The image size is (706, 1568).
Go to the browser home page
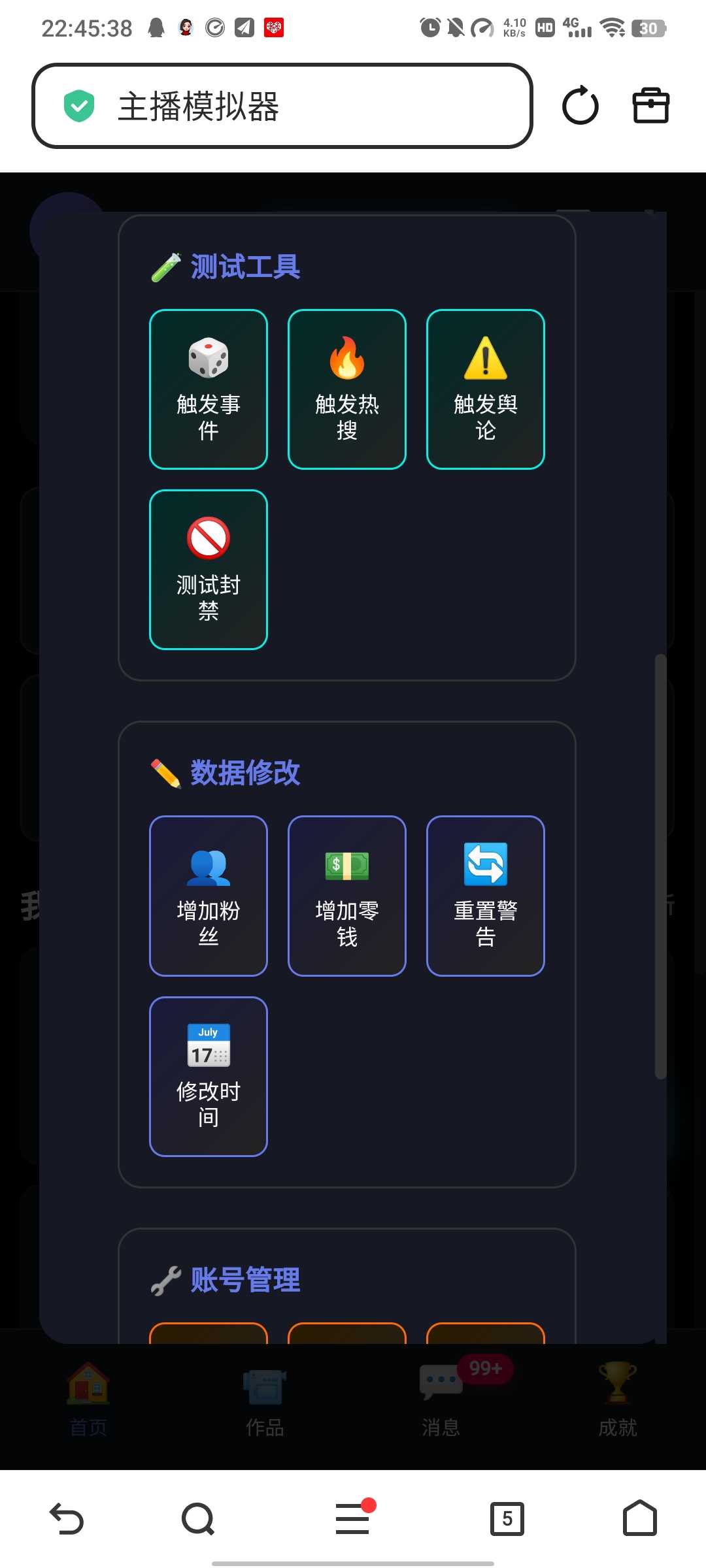pos(640,1518)
